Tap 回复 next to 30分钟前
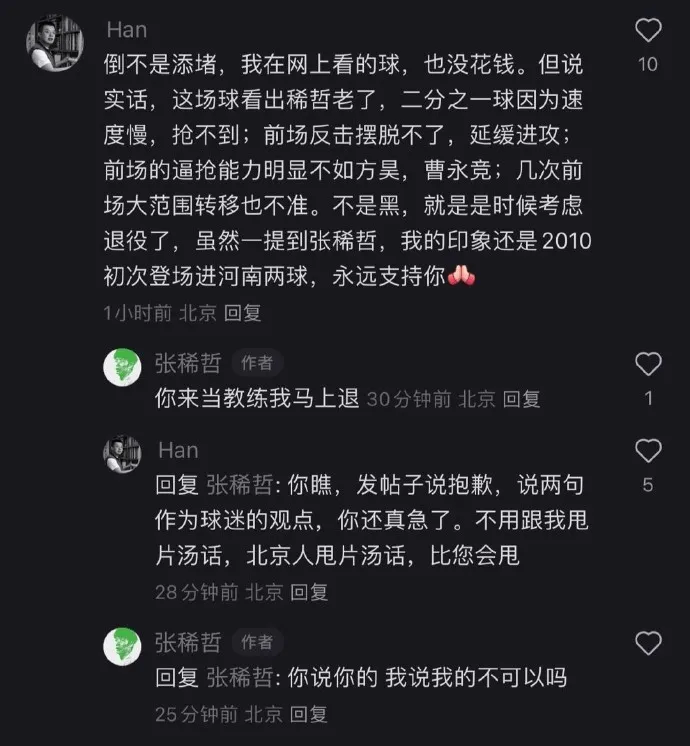The height and width of the screenshot is (746, 690). click(521, 399)
